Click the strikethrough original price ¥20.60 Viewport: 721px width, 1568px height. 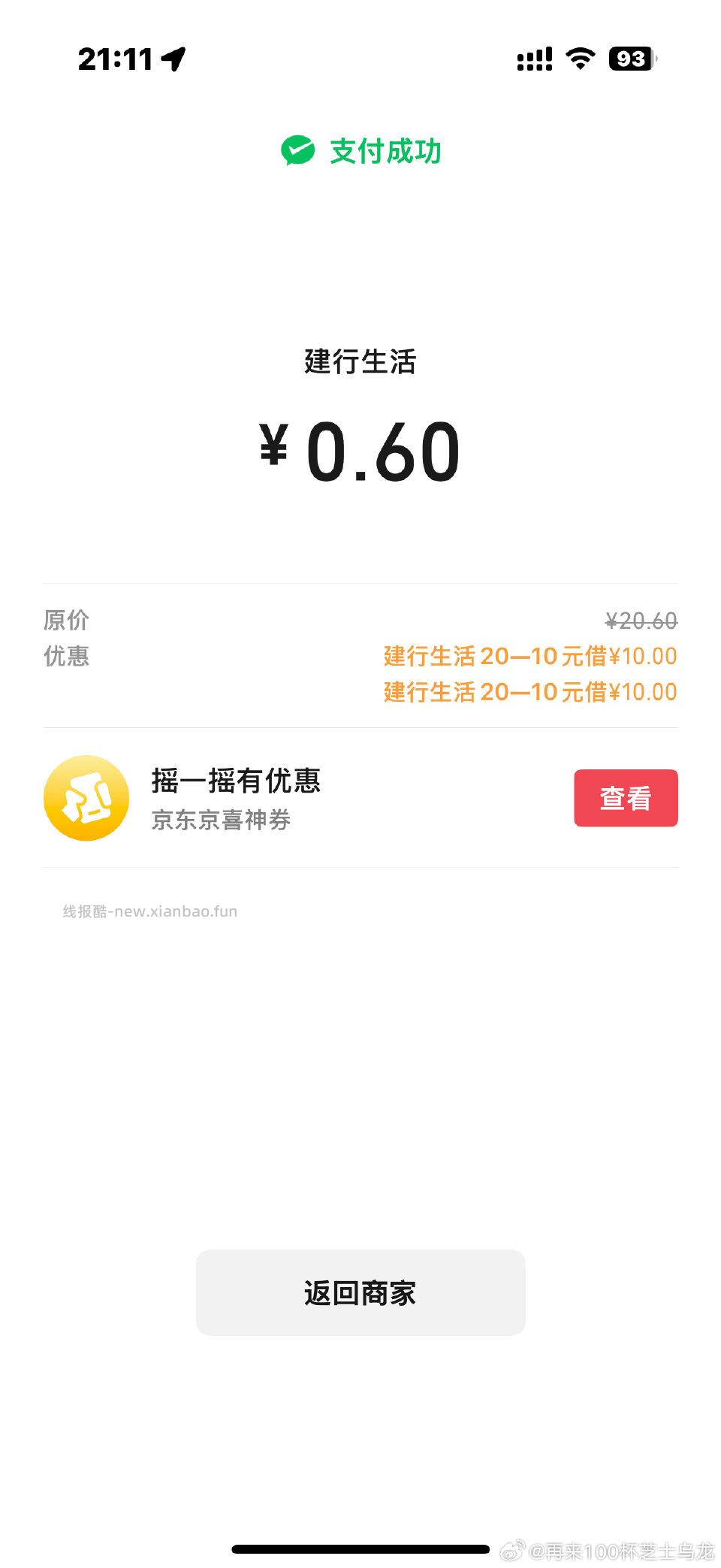[640, 619]
